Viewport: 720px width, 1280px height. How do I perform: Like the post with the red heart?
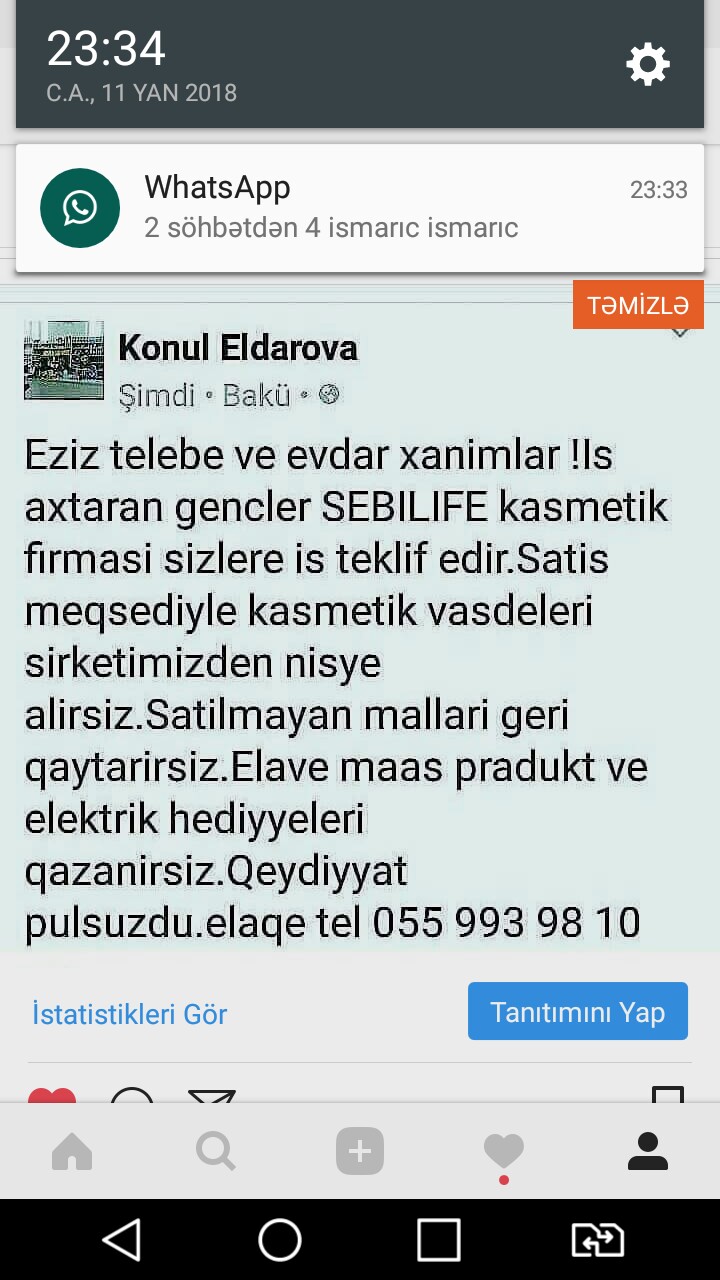click(x=52, y=1097)
